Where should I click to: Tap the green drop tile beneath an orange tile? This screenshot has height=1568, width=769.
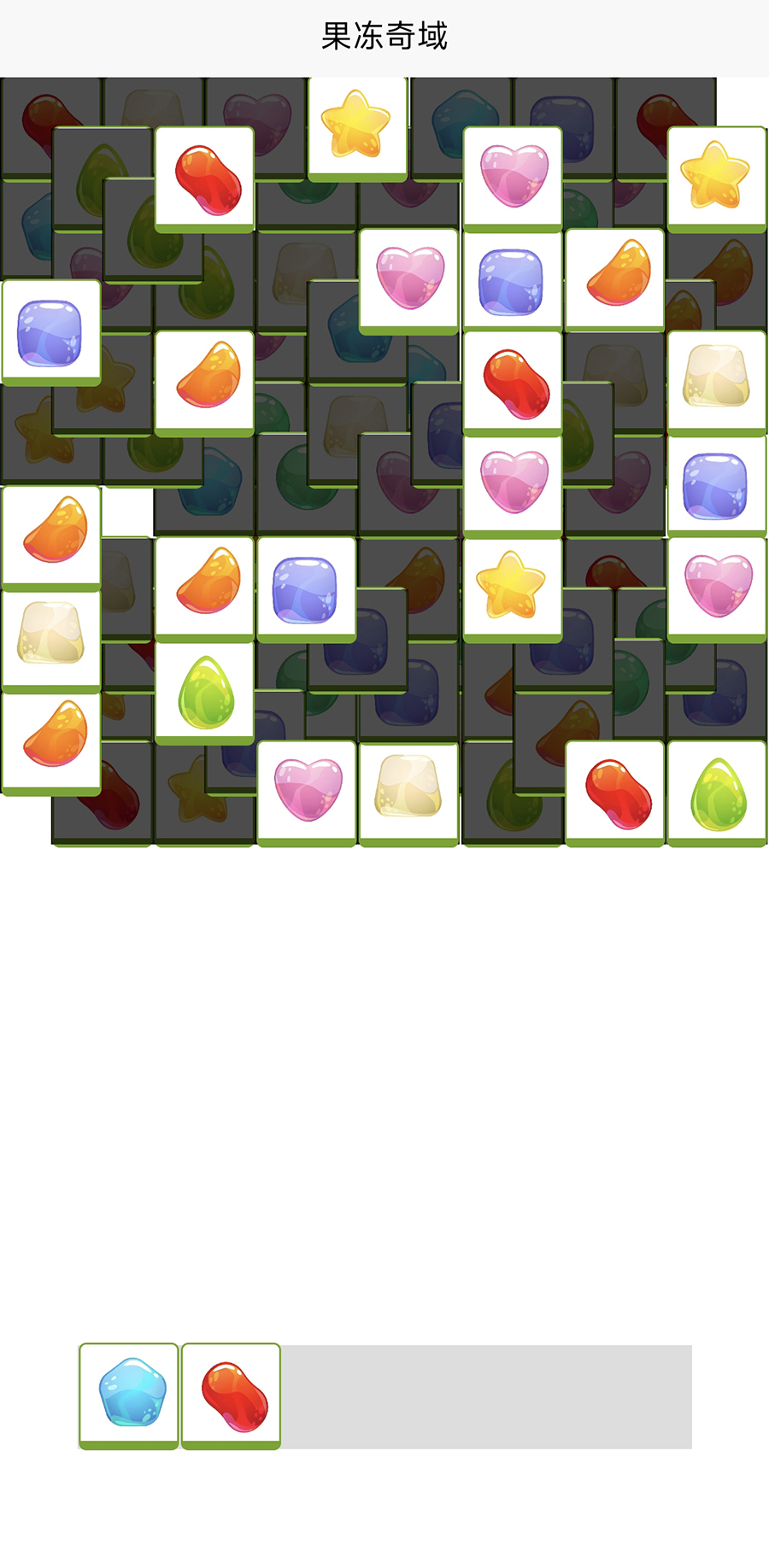pos(205,690)
